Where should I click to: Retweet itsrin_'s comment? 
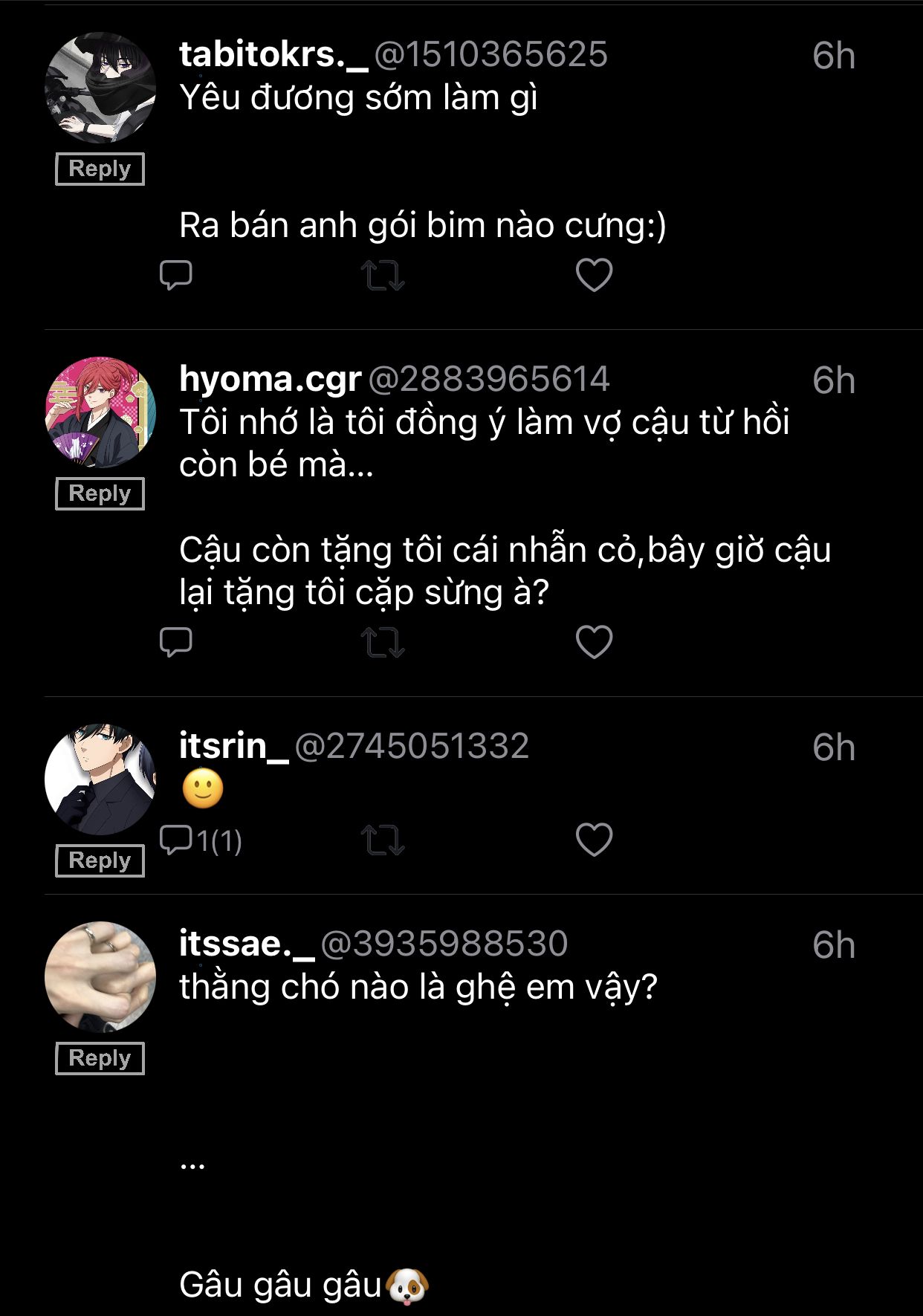(x=383, y=840)
